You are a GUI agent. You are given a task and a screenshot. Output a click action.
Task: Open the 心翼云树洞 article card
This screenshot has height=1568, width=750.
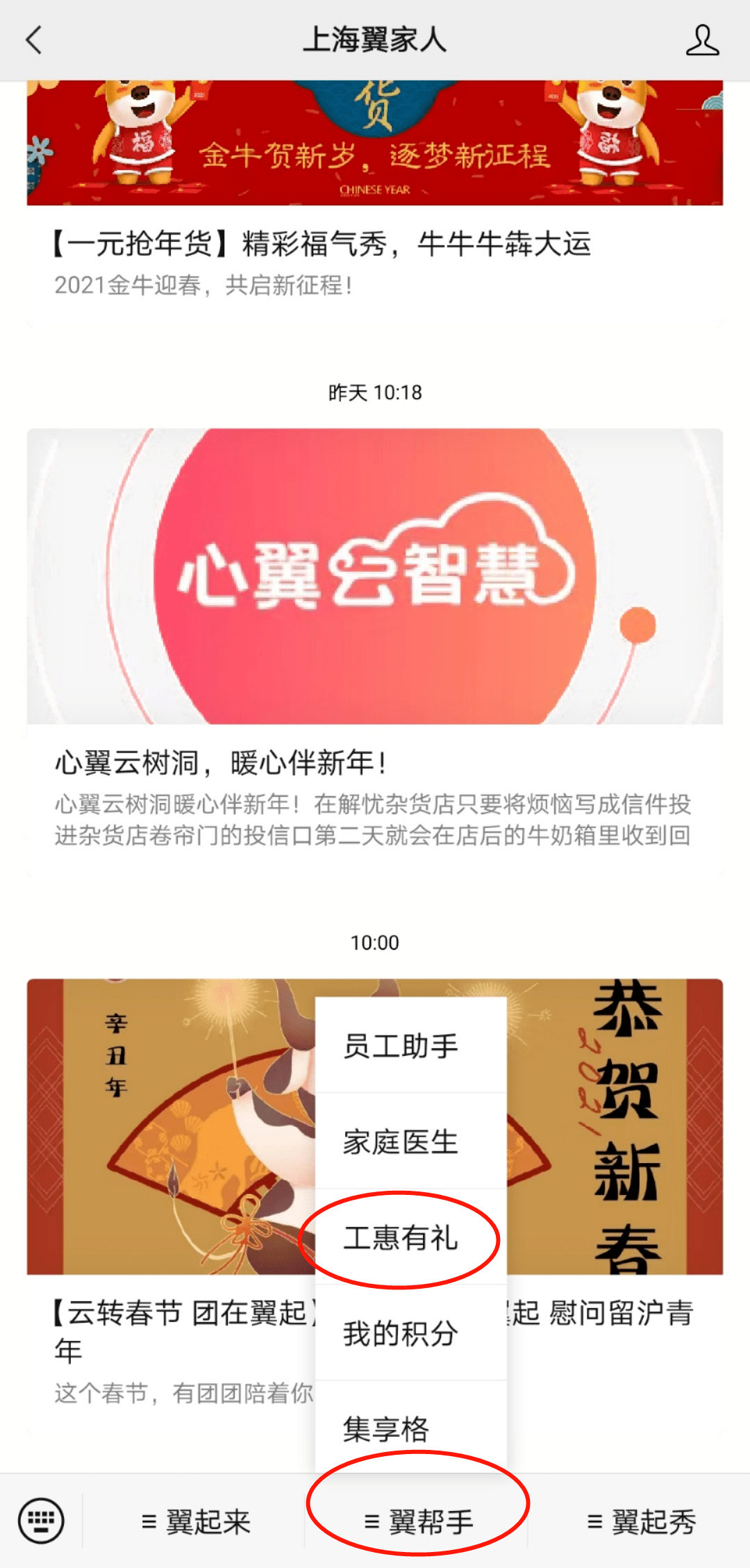(x=375, y=646)
